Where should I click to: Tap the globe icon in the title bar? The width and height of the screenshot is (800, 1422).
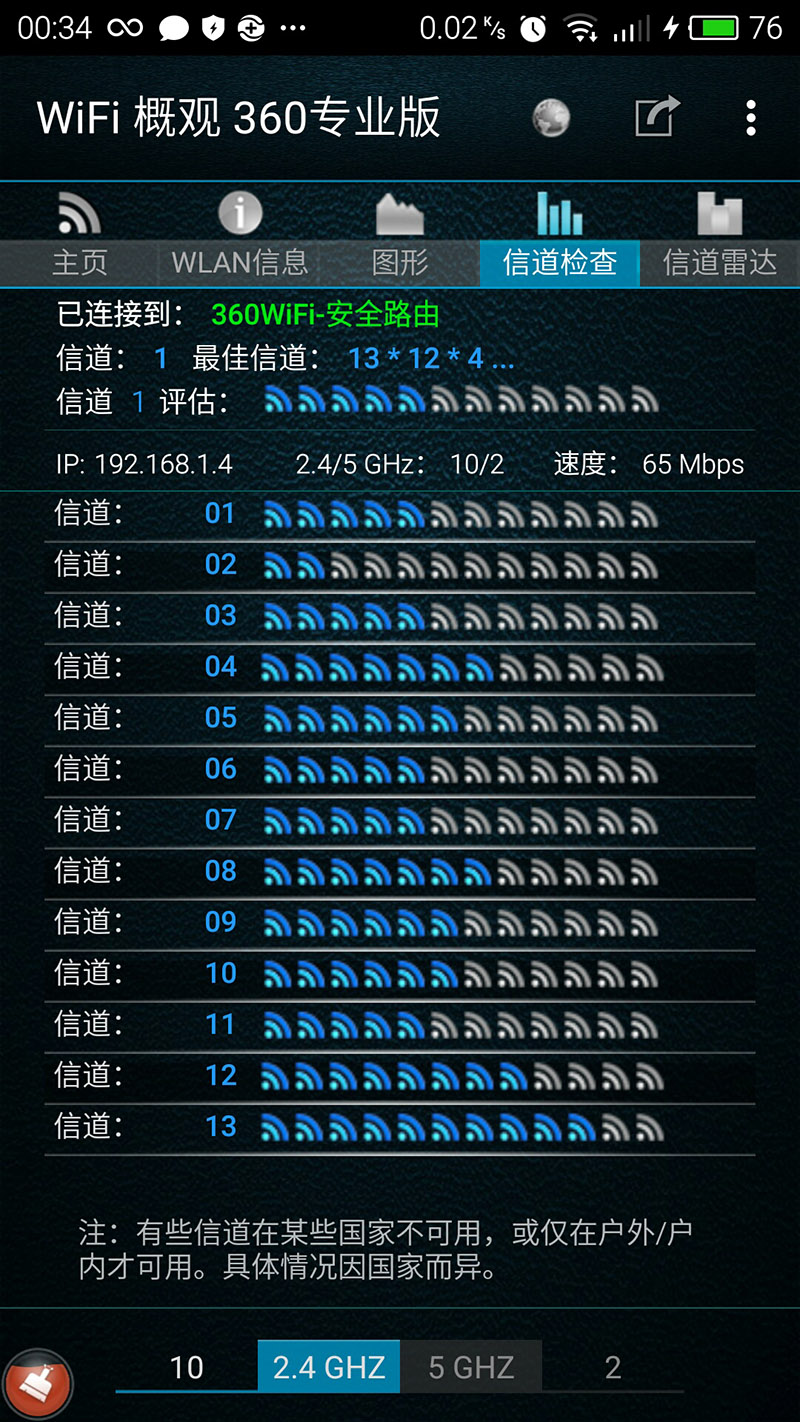(551, 117)
